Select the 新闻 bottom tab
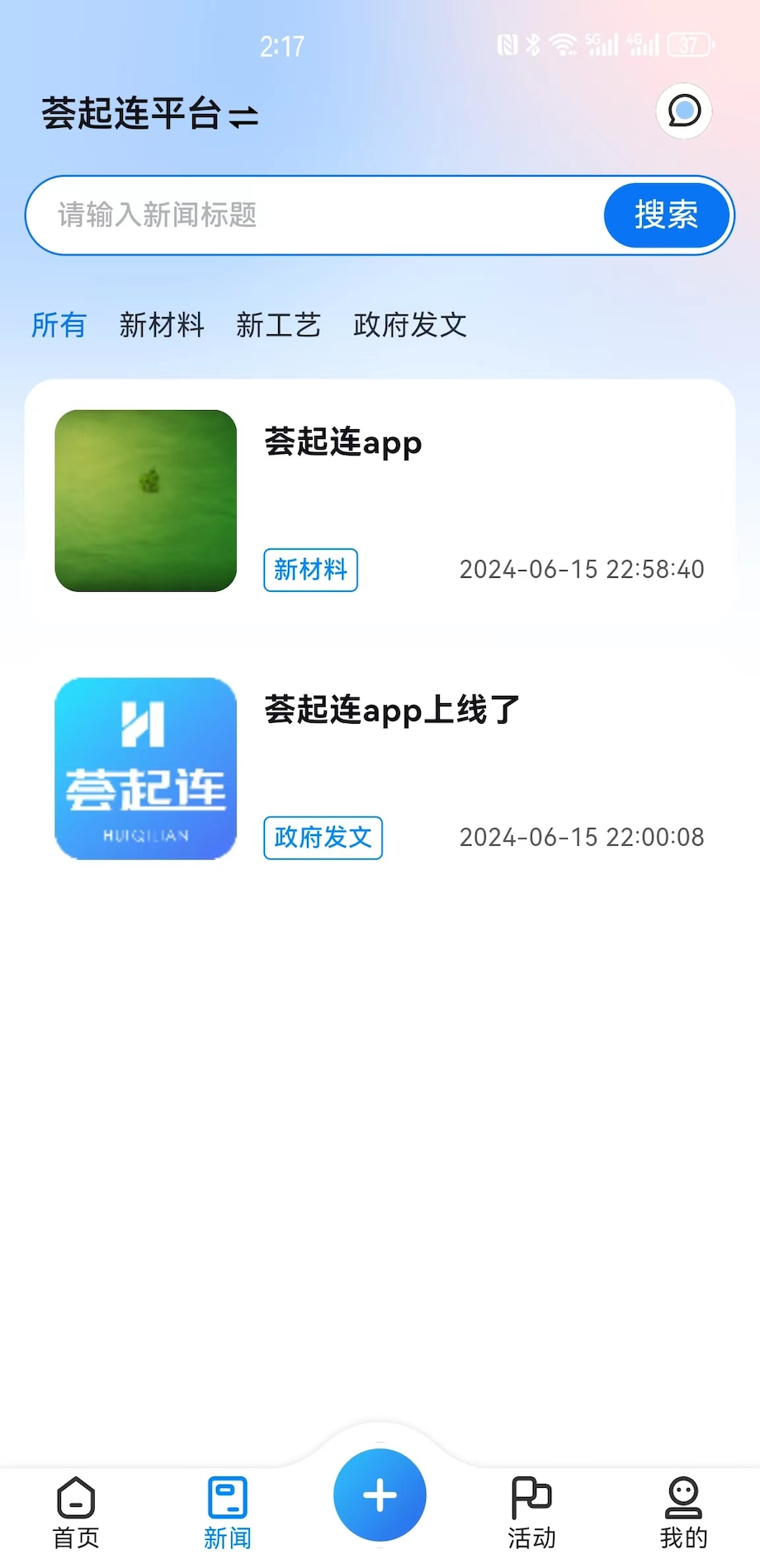Image resolution: width=760 pixels, height=1568 pixels. click(x=228, y=1513)
